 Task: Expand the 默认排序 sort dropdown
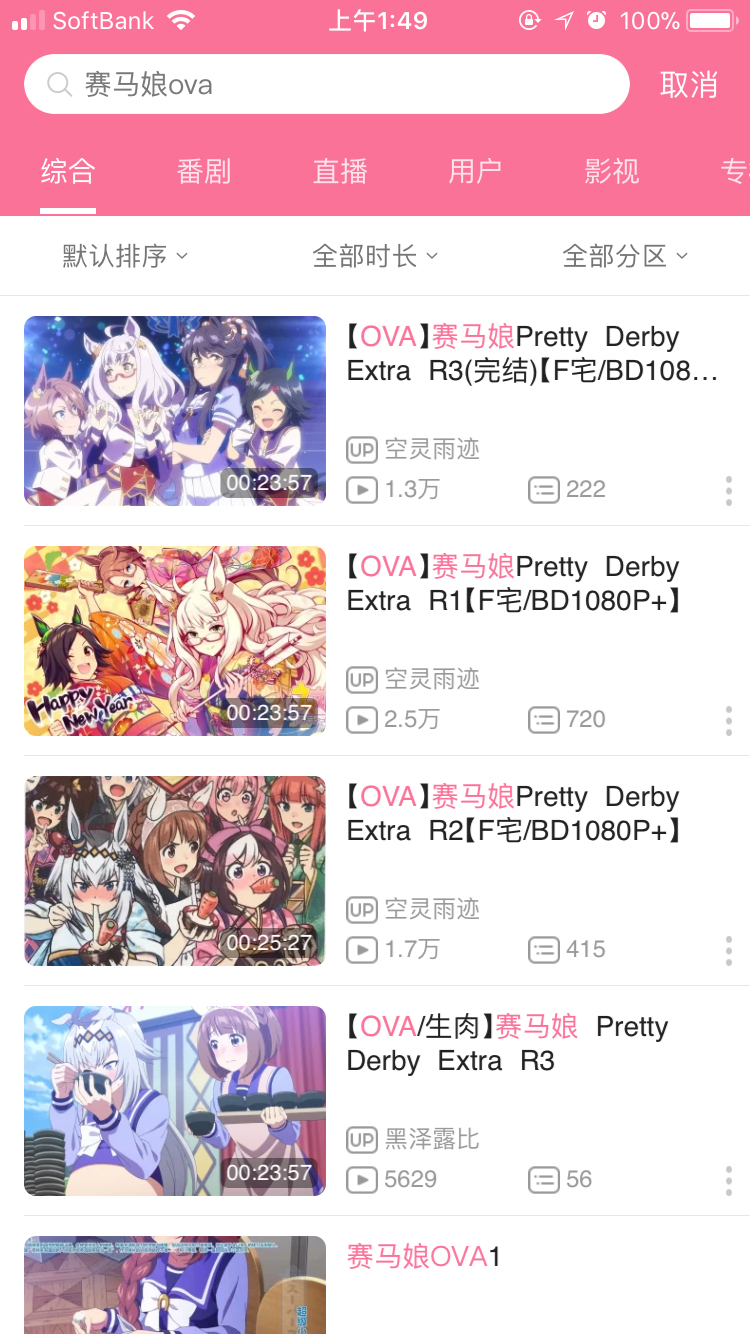point(125,256)
